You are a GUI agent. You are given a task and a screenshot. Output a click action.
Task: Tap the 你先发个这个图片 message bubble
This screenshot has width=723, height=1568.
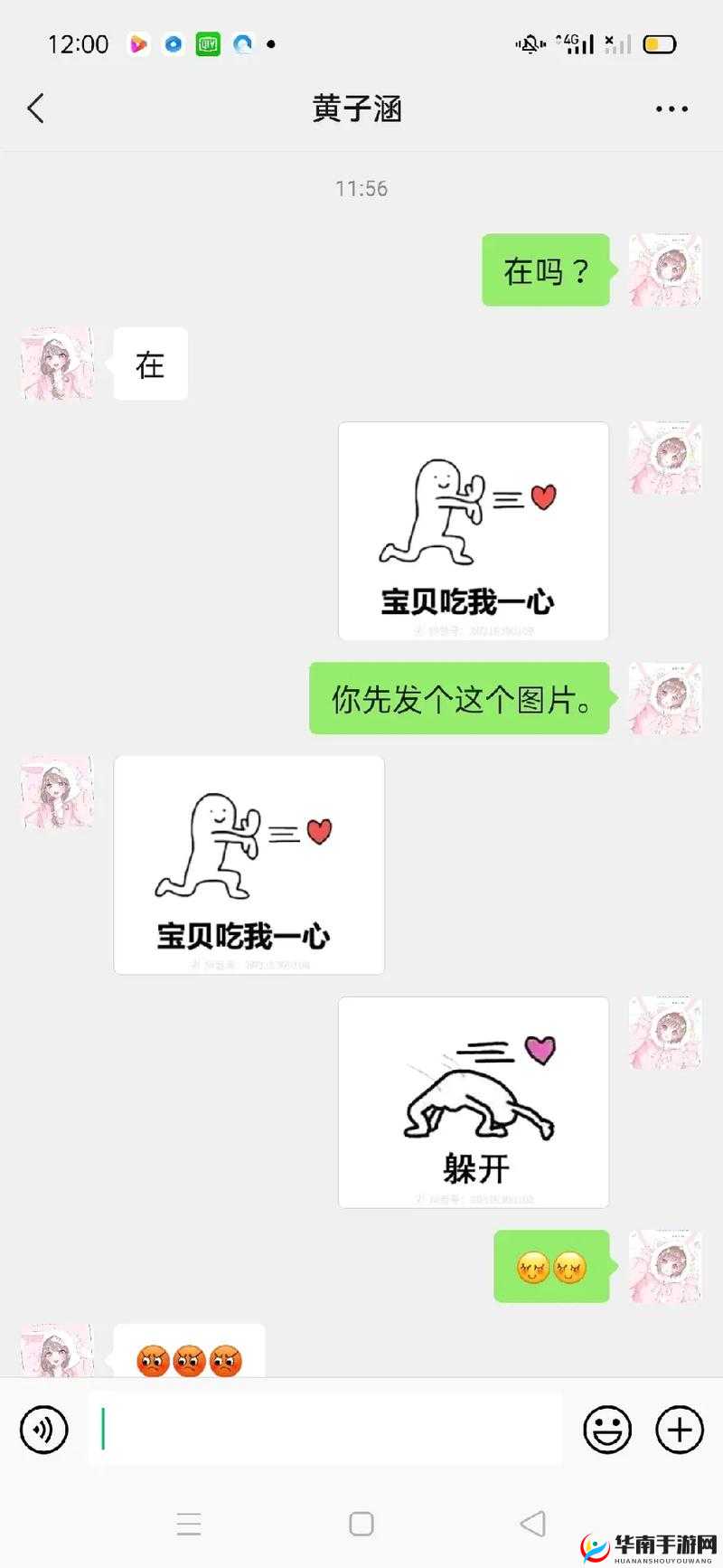pyautogui.click(x=459, y=700)
